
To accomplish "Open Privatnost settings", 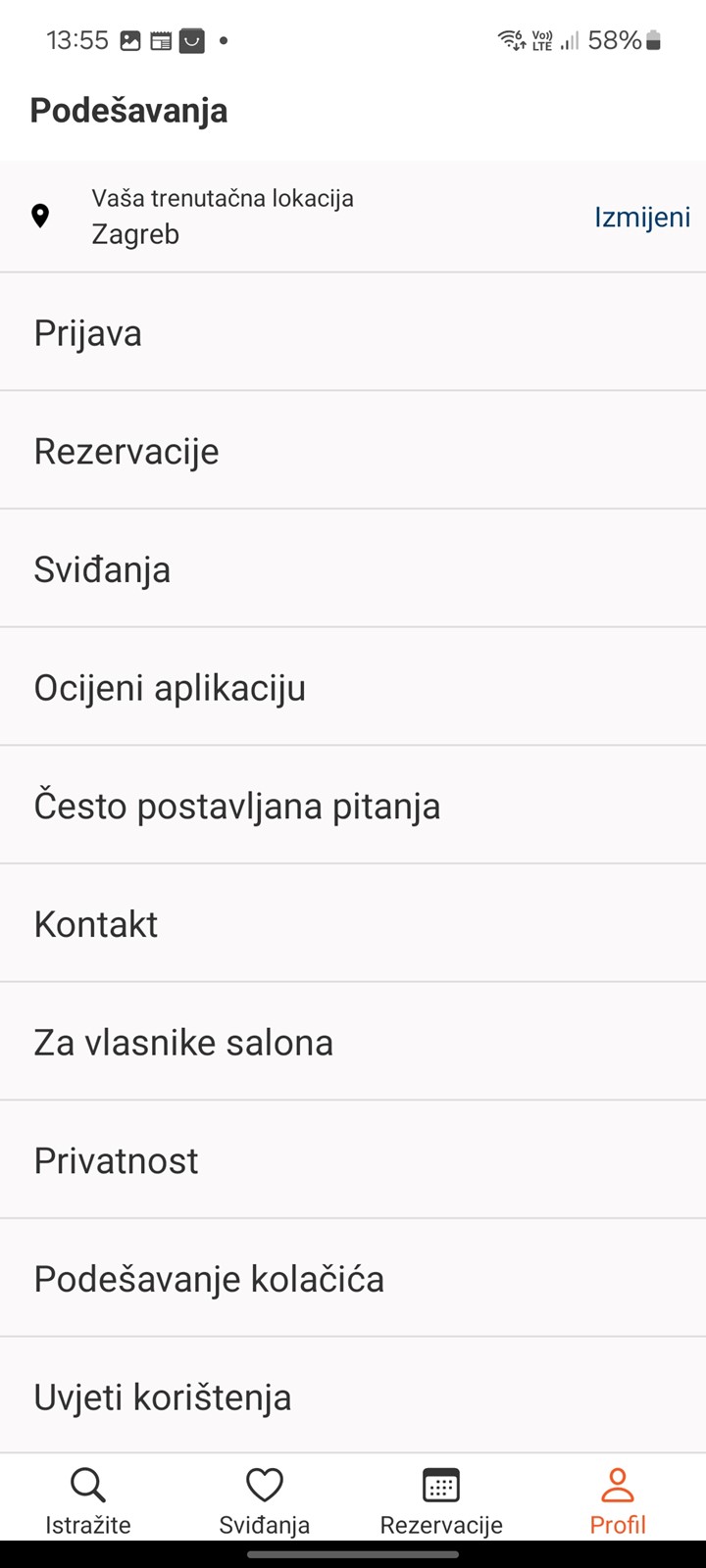I will point(353,1160).
